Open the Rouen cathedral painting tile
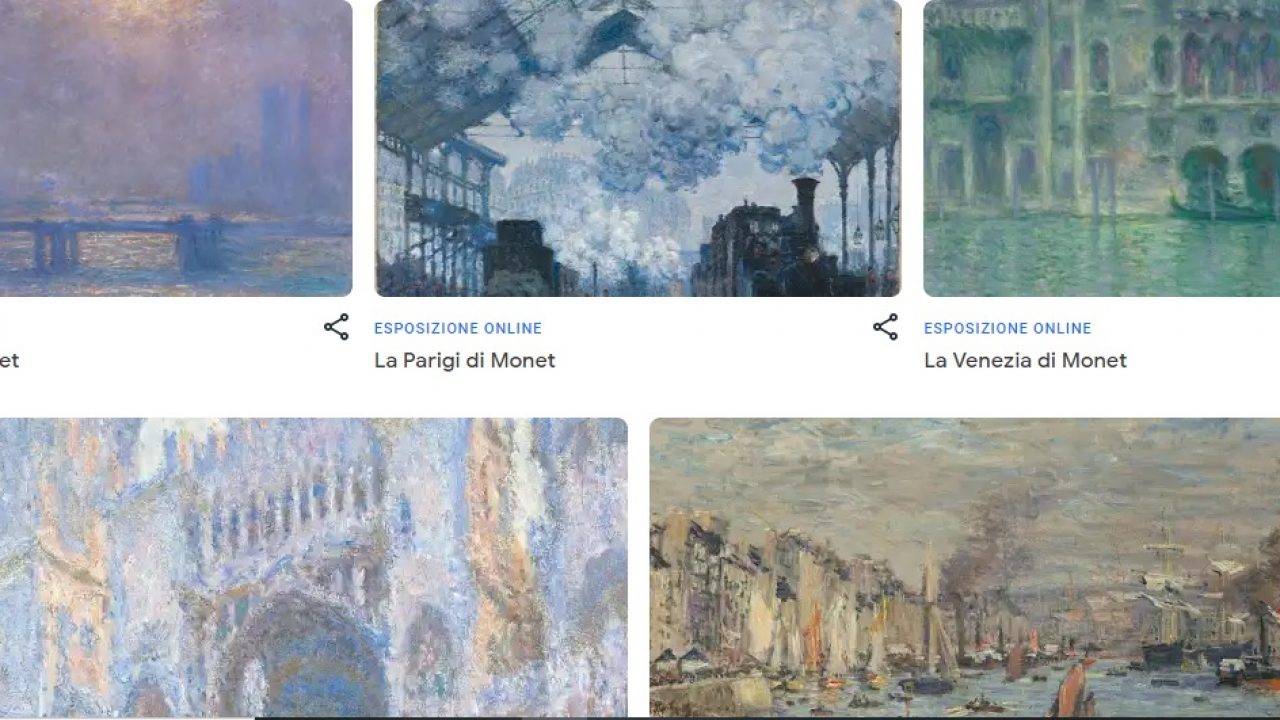Image resolution: width=1280 pixels, height=720 pixels. point(312,566)
